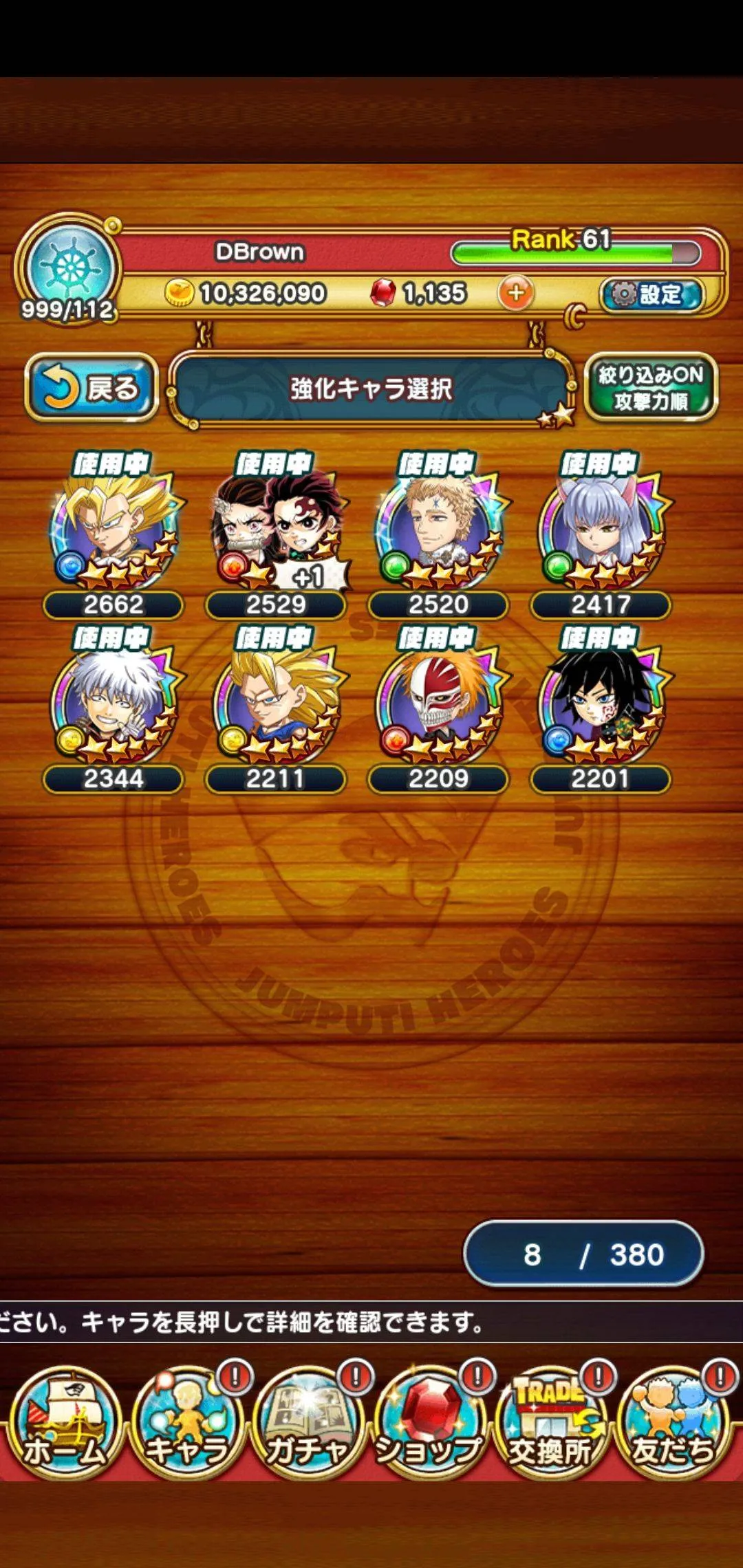Add more gems with the plus icon
743x1568 pixels.
point(515,294)
